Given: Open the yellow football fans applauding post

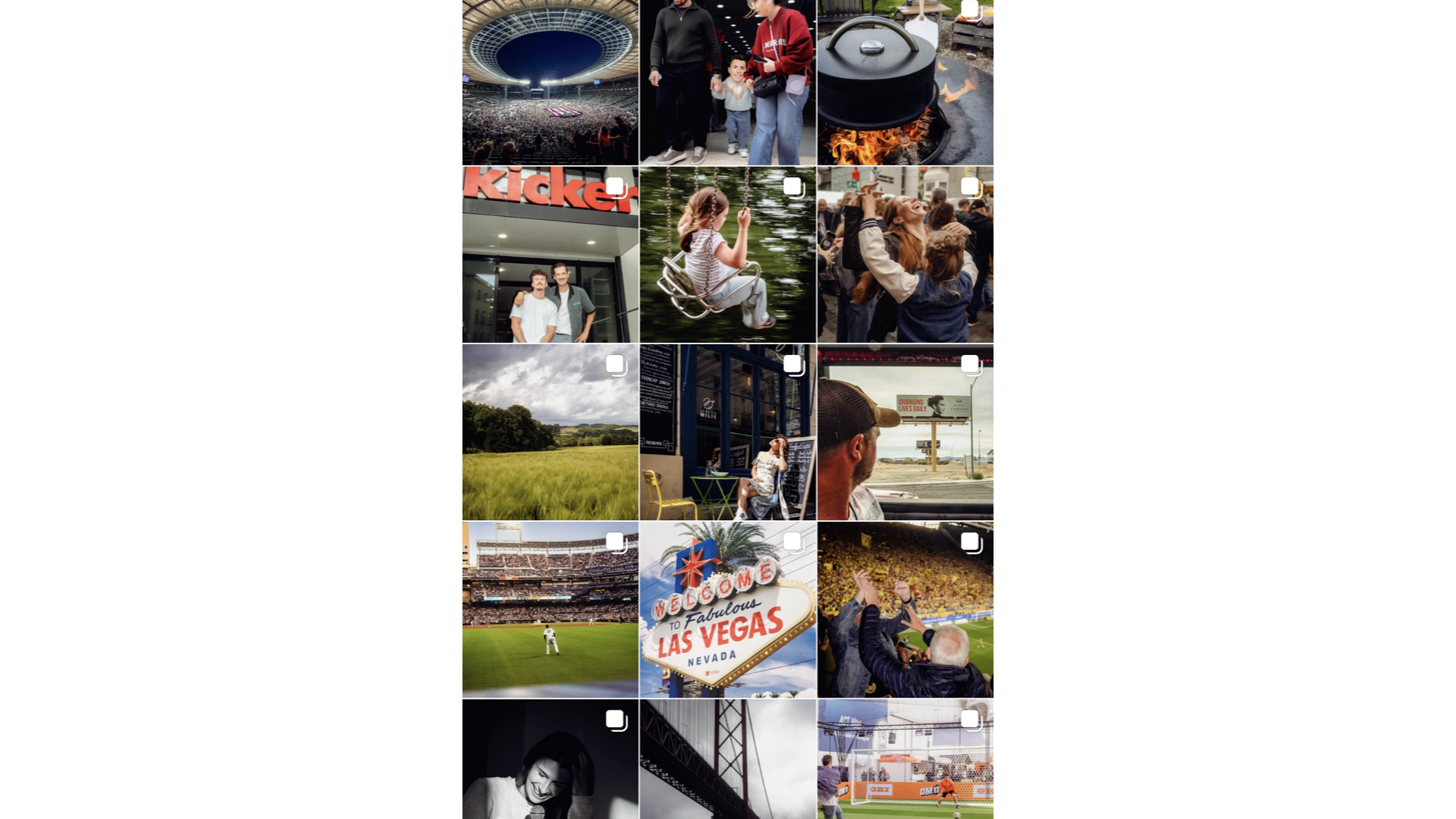Looking at the screenshot, I should pos(905,609).
